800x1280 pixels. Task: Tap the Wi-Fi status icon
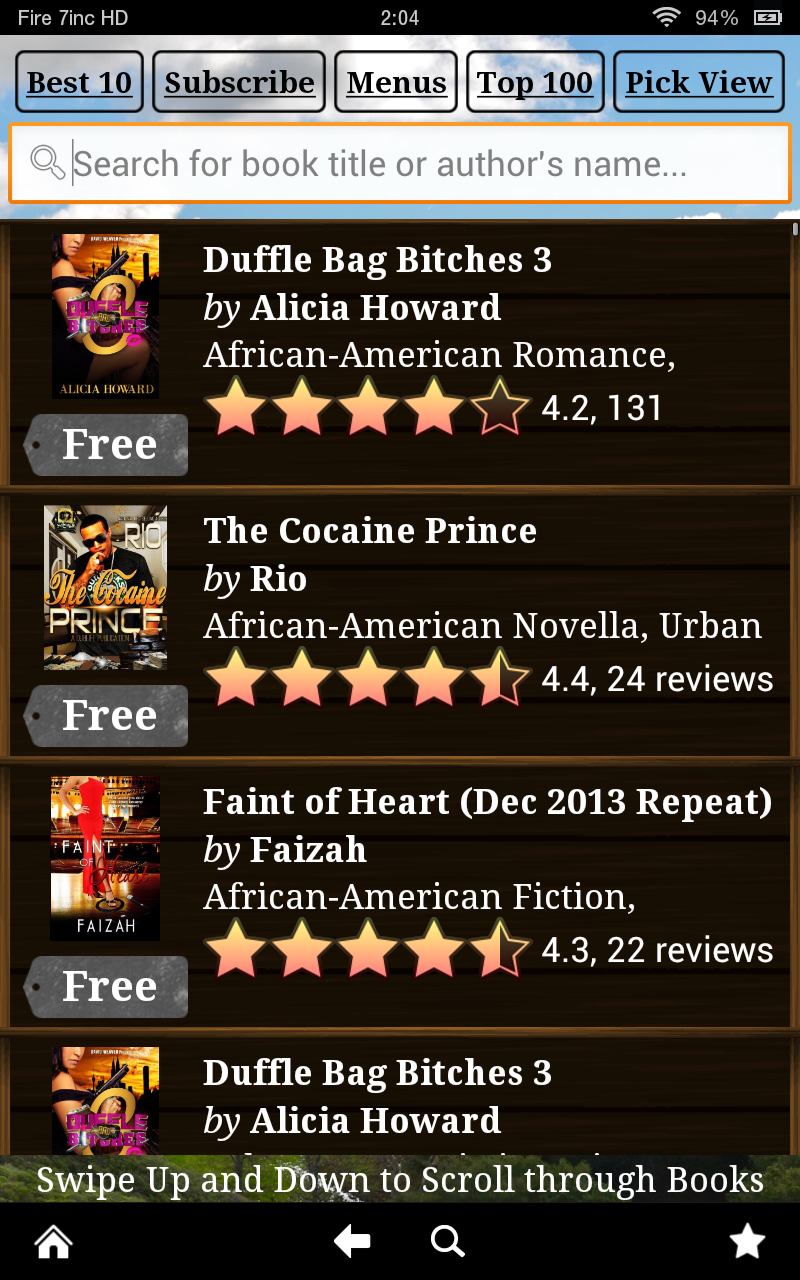pyautogui.click(x=665, y=16)
